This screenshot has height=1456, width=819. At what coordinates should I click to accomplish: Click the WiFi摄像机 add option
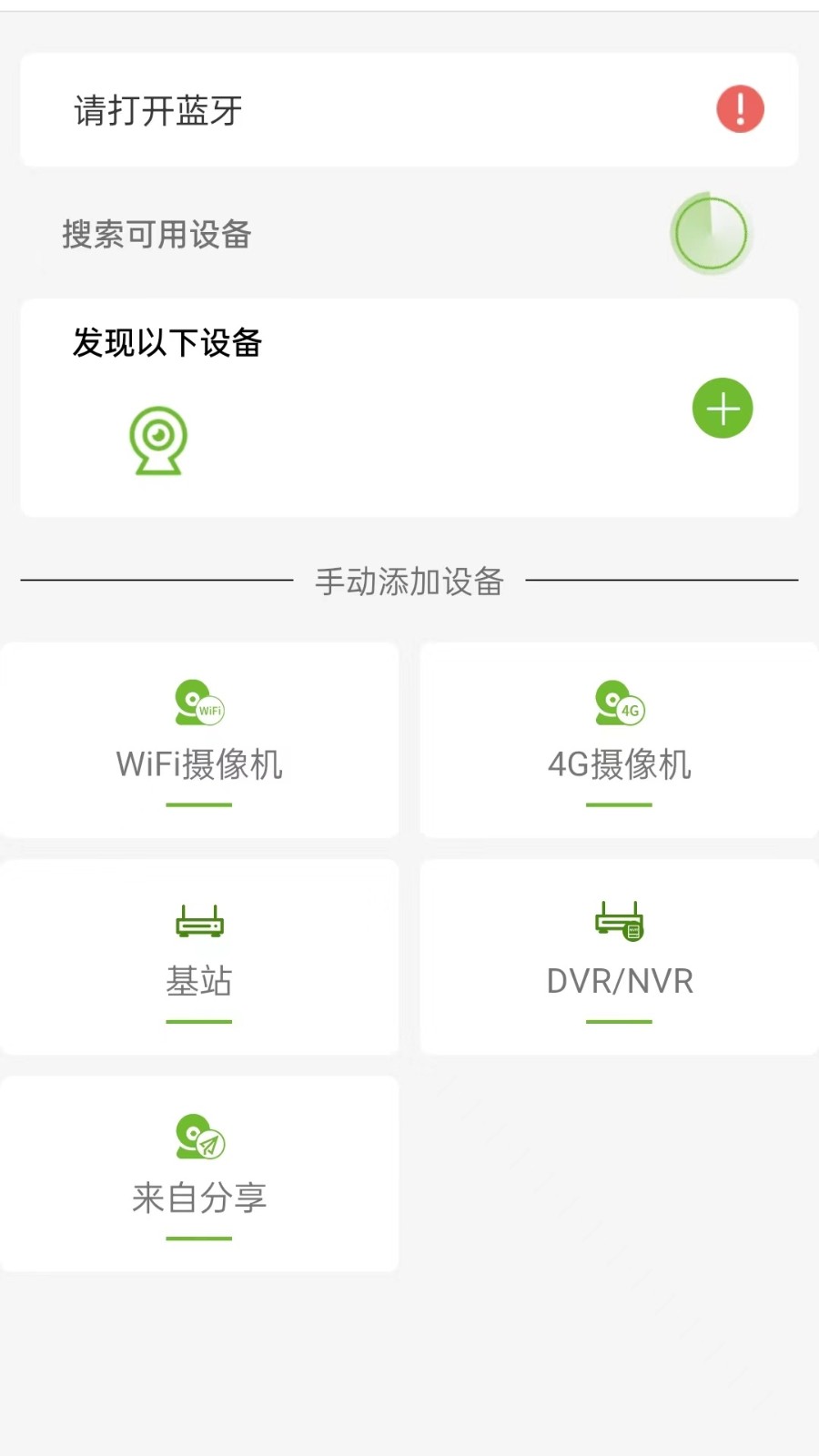(198, 739)
